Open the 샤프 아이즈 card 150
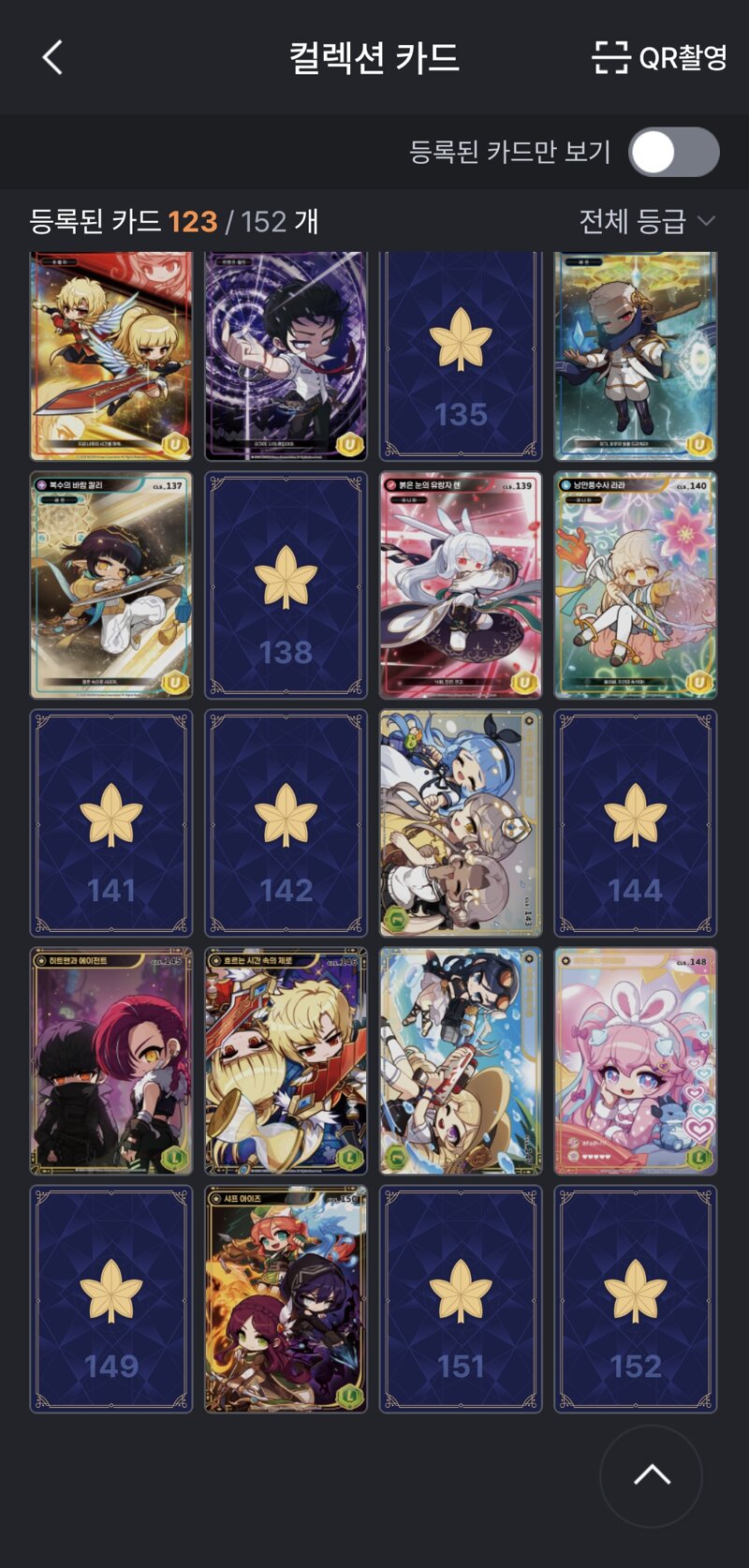 coord(286,1299)
